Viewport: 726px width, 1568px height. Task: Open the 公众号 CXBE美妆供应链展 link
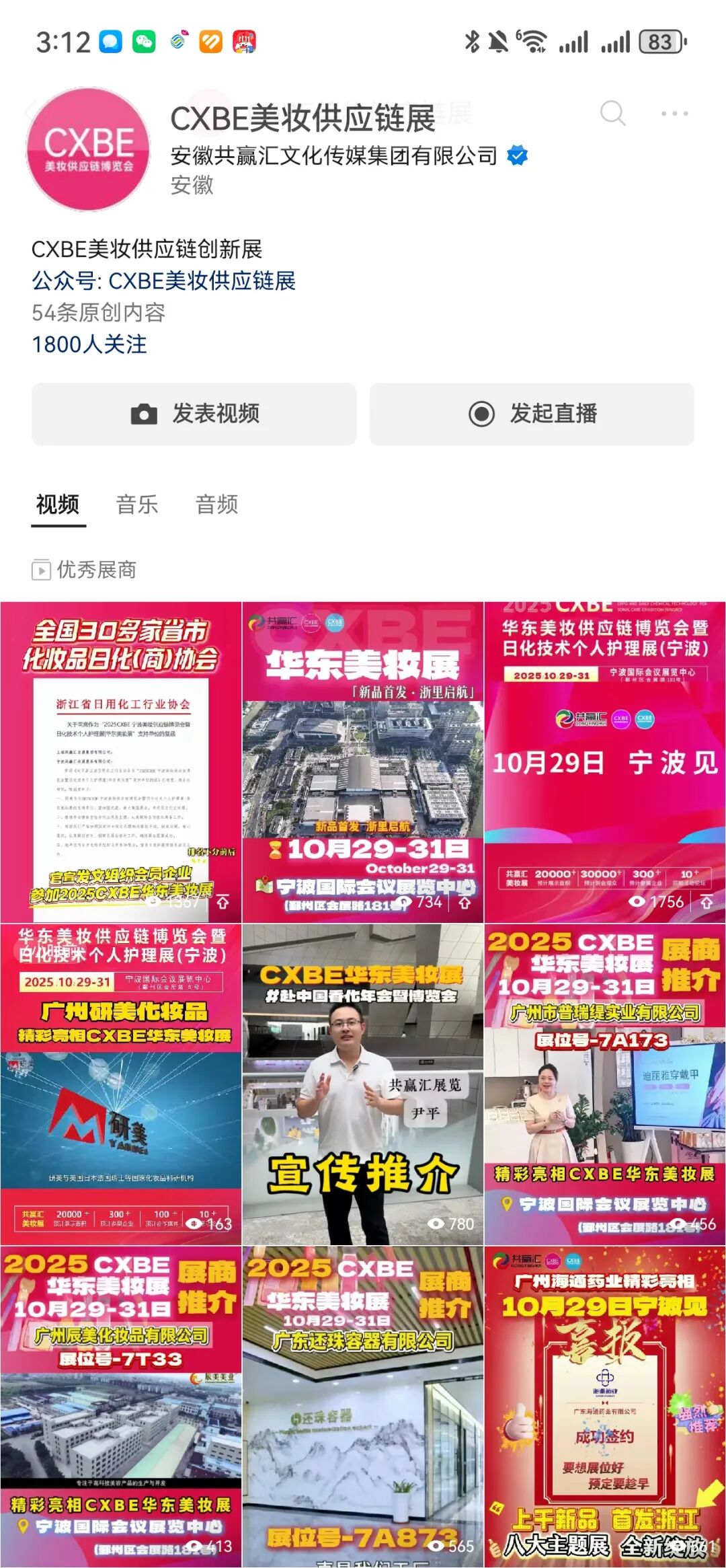point(163,281)
